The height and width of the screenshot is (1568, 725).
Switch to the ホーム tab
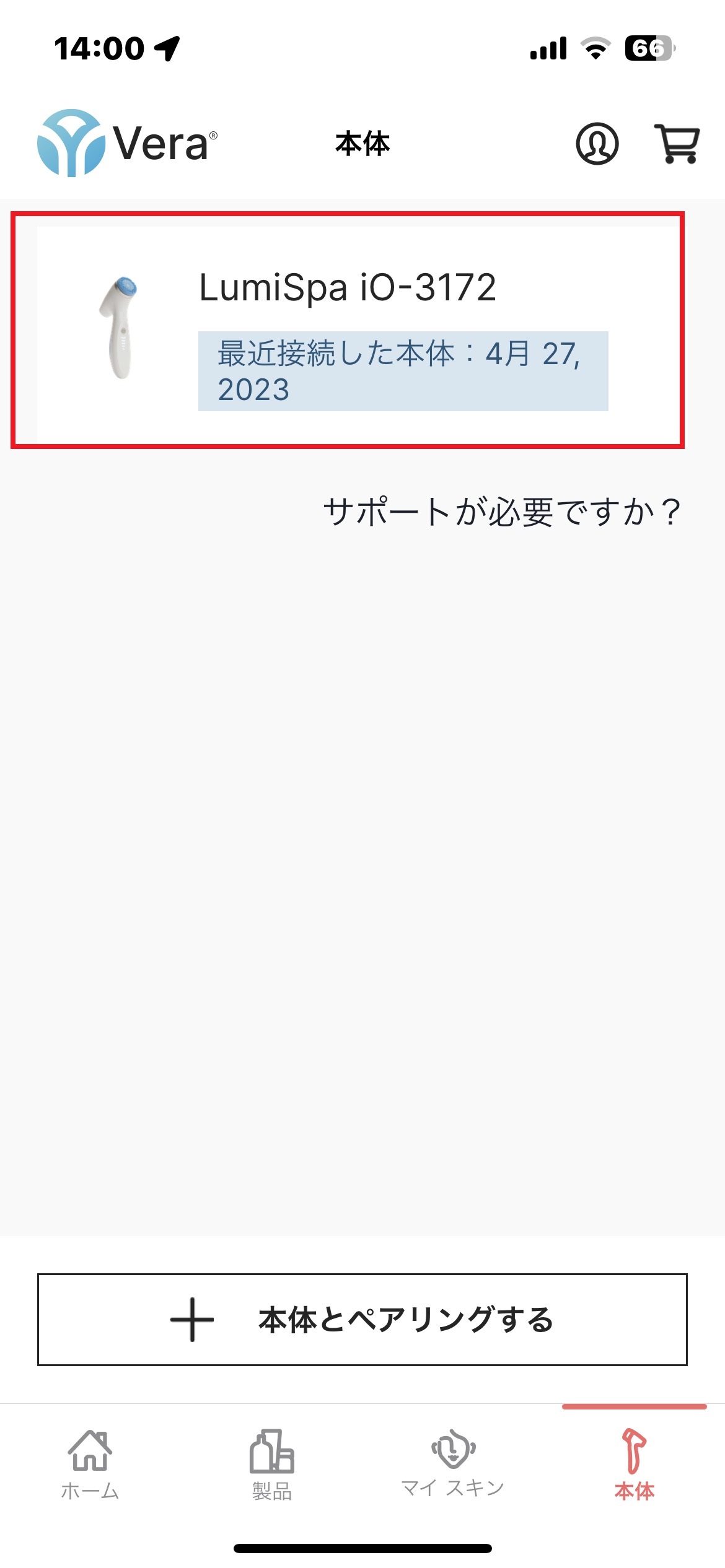[90, 1464]
